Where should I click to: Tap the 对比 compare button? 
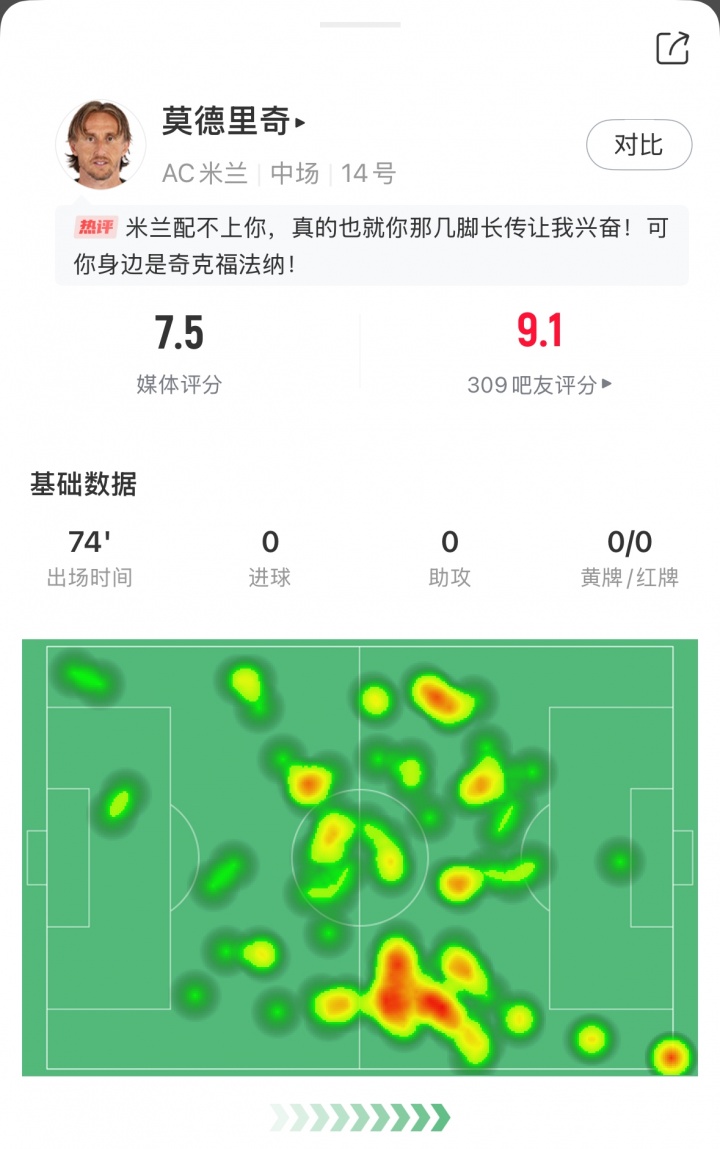(x=638, y=145)
